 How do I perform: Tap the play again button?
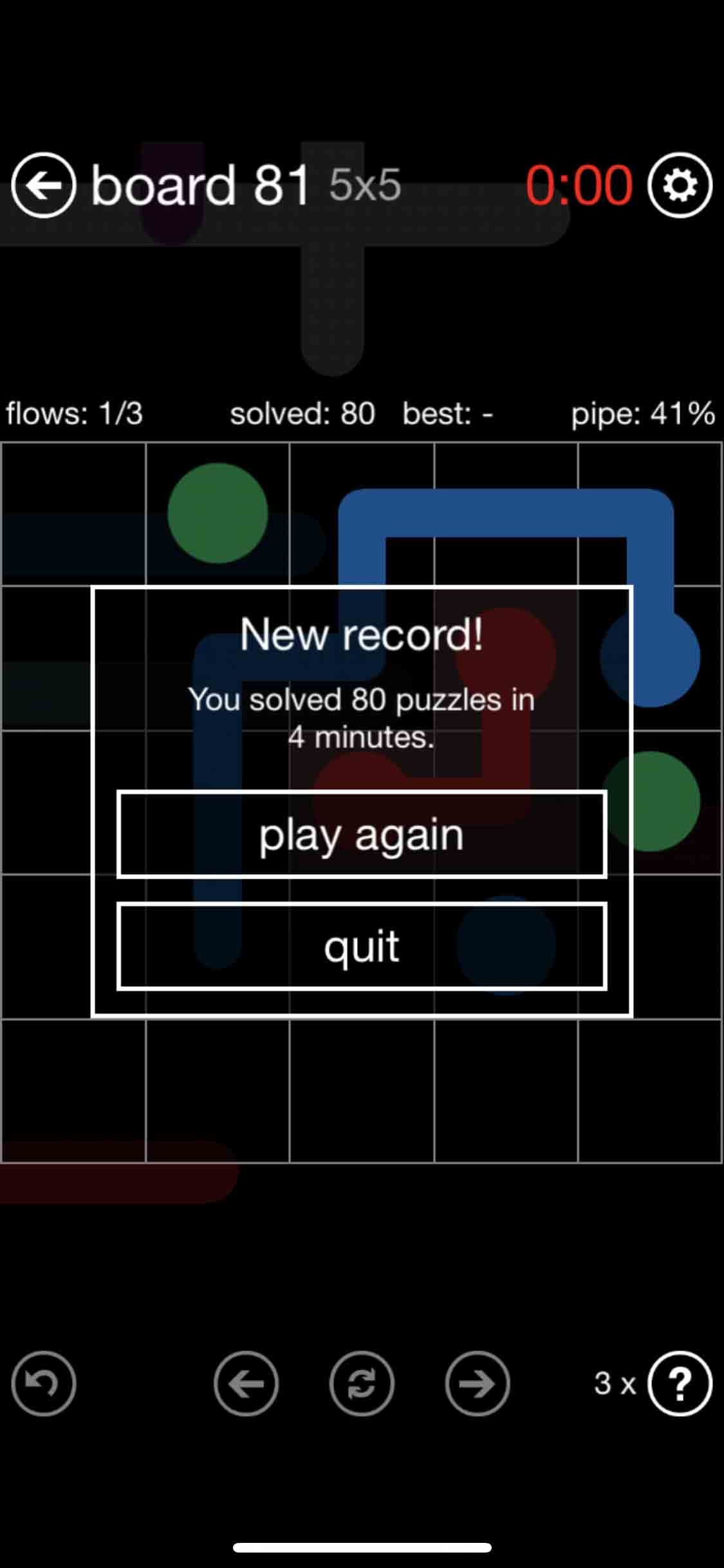tap(362, 834)
